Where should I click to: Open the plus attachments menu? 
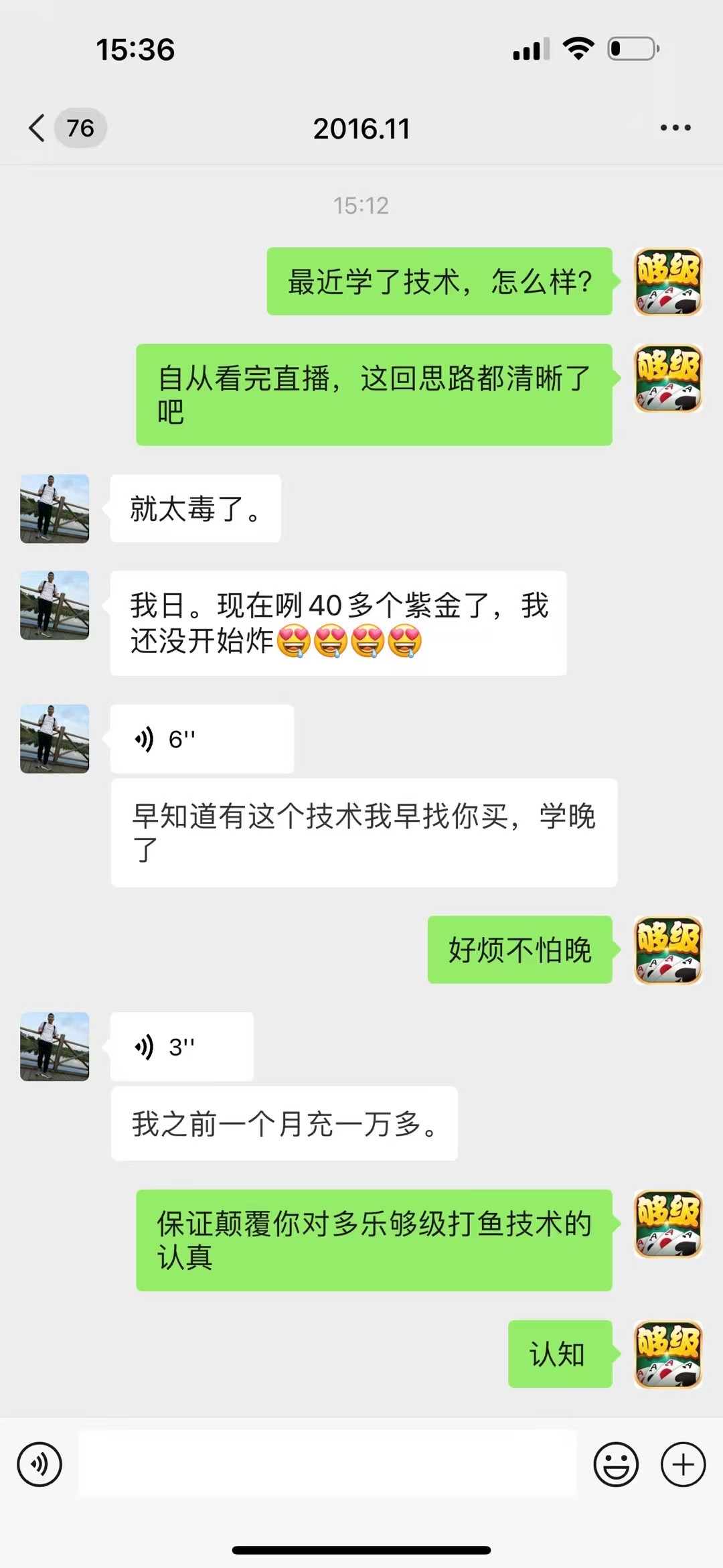(x=683, y=1464)
